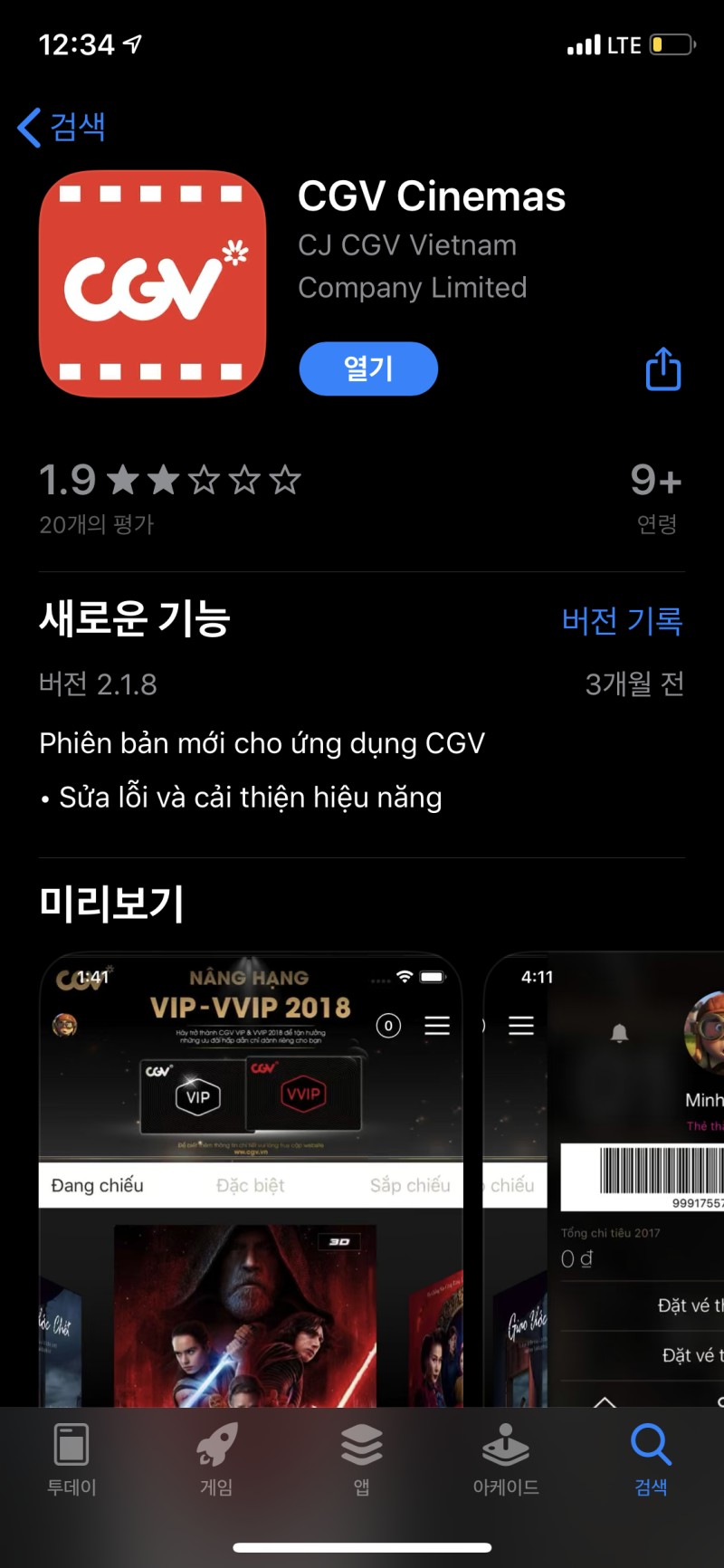Viewport: 724px width, 1568px height.
Task: Share the CGV Cinemas app
Action: click(x=662, y=369)
